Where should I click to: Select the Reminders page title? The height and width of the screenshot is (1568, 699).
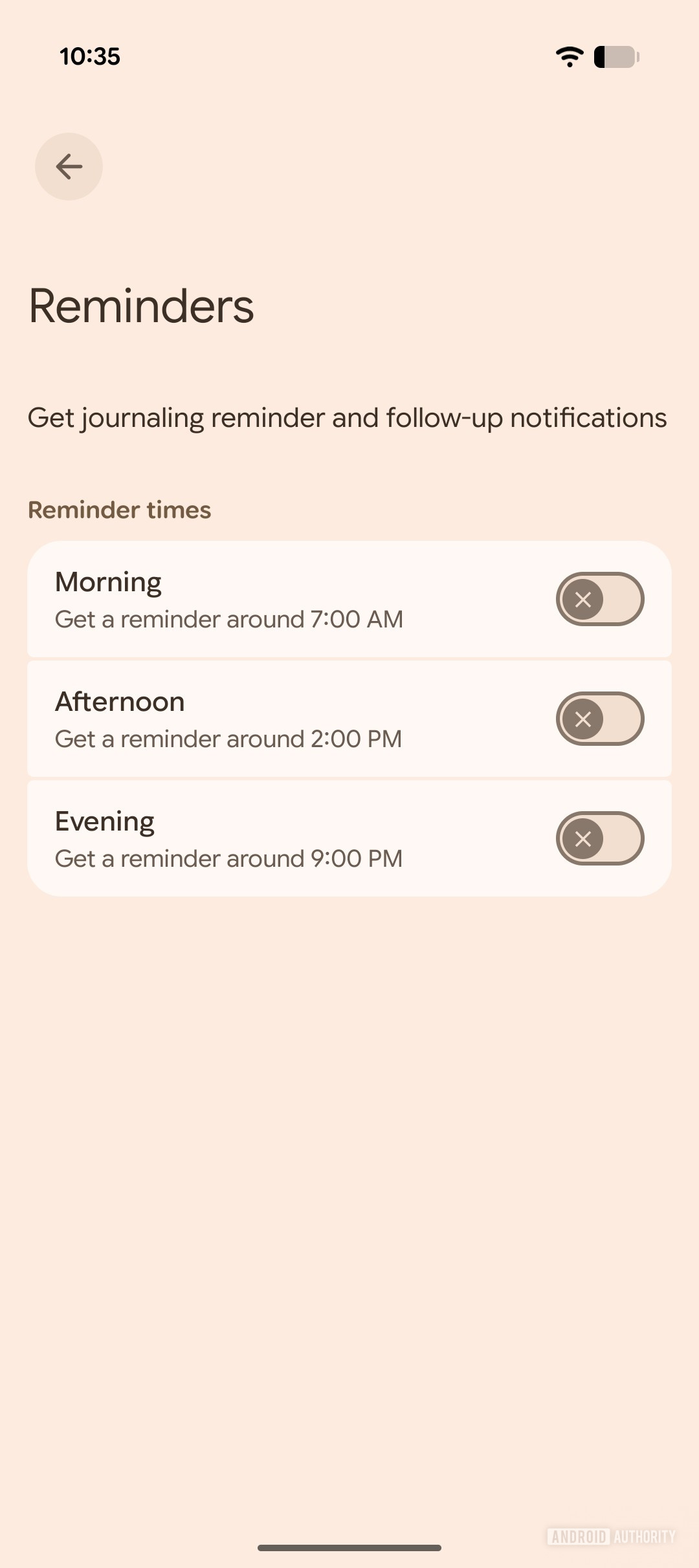tap(140, 307)
